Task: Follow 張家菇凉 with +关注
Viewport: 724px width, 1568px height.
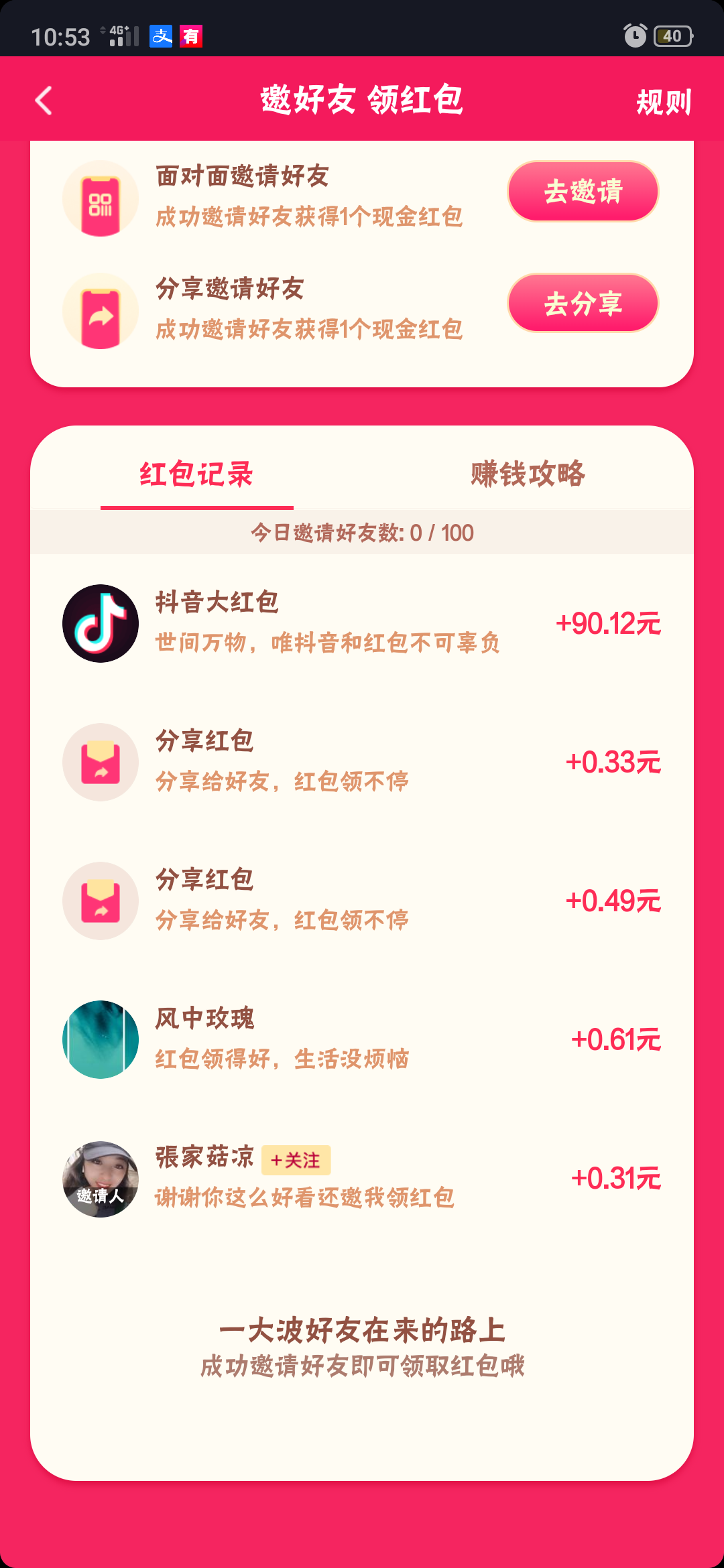Action: click(x=296, y=1160)
